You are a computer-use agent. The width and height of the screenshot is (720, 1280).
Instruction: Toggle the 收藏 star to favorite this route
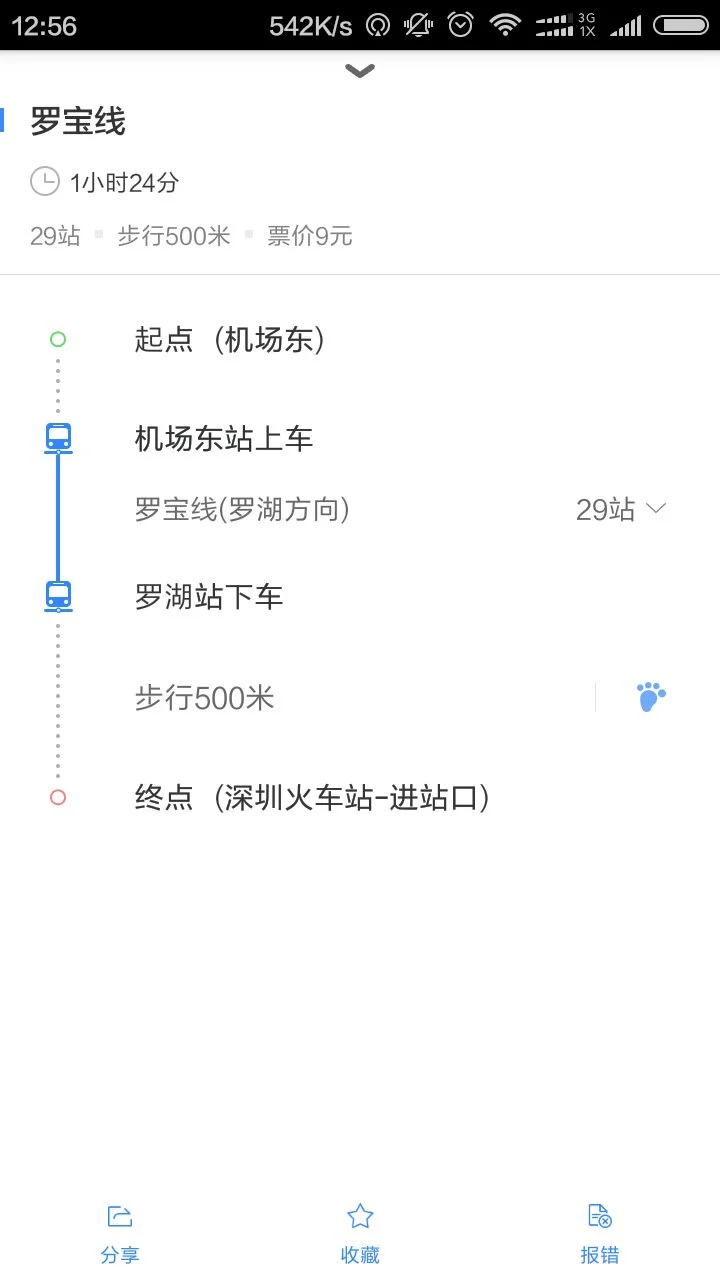coord(359,1216)
